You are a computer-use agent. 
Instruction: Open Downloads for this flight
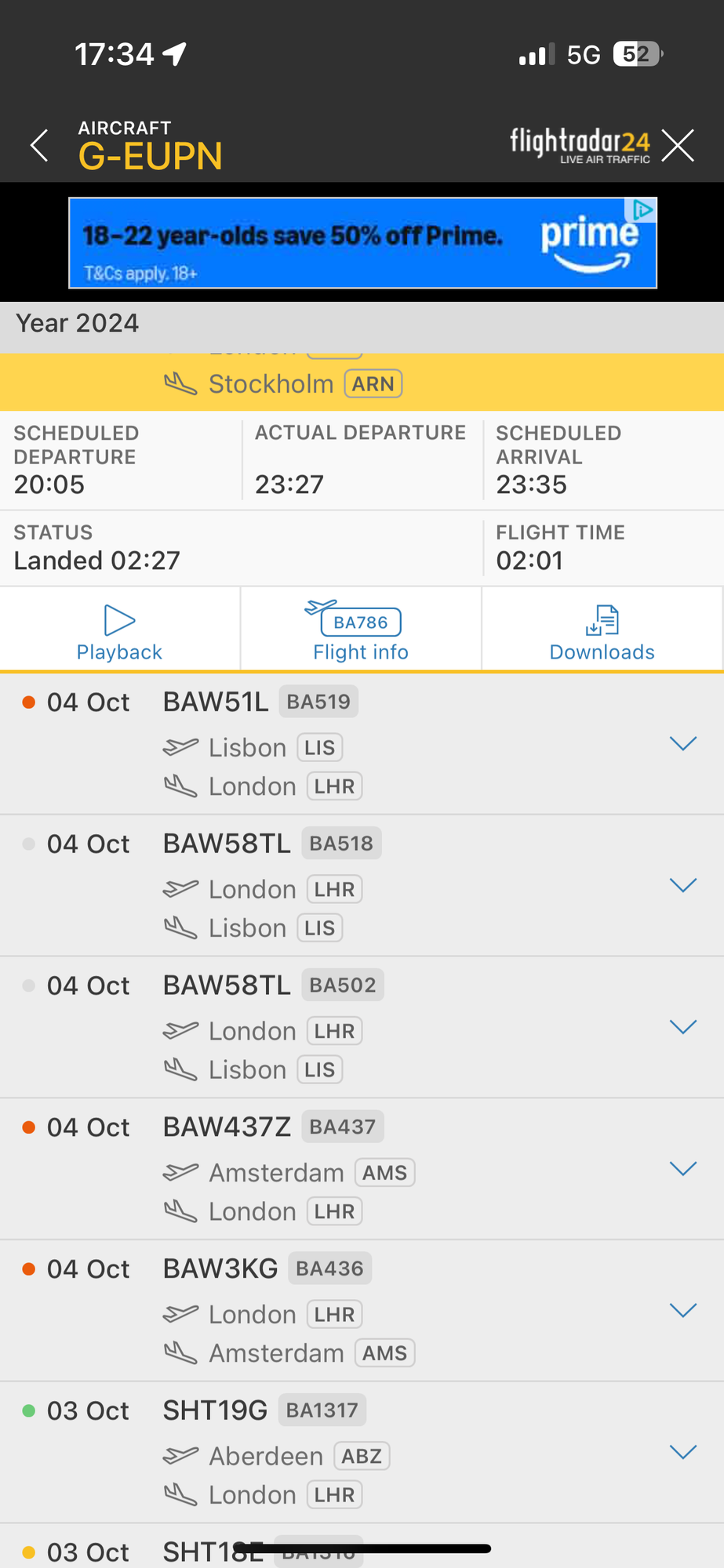602,632
